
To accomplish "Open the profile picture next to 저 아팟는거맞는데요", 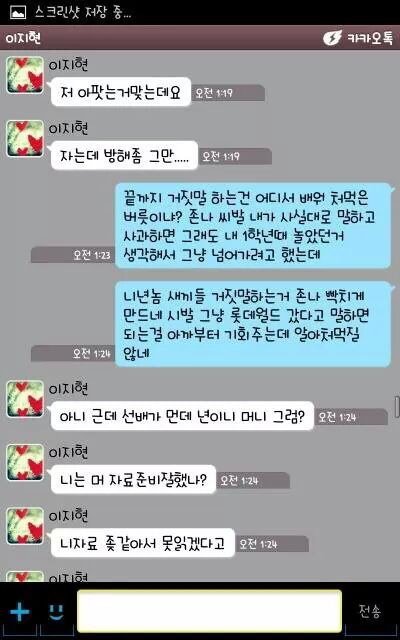I will (25, 75).
